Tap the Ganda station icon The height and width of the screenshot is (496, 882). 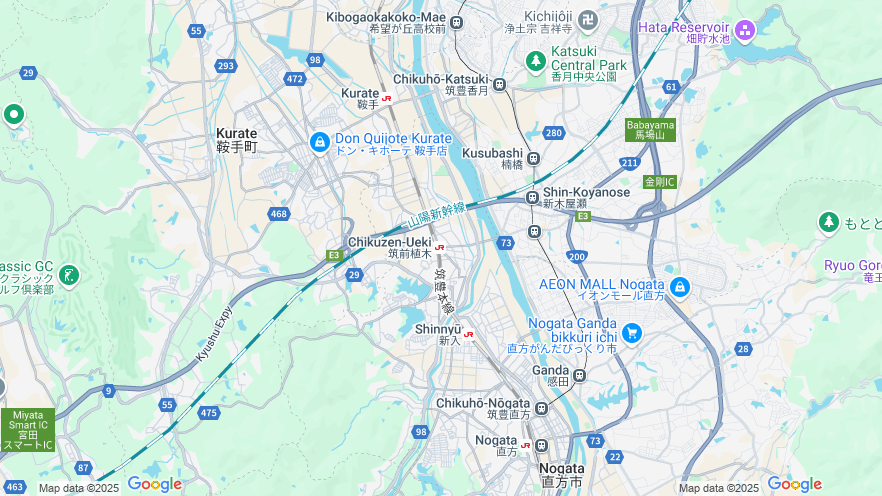pyautogui.click(x=579, y=375)
